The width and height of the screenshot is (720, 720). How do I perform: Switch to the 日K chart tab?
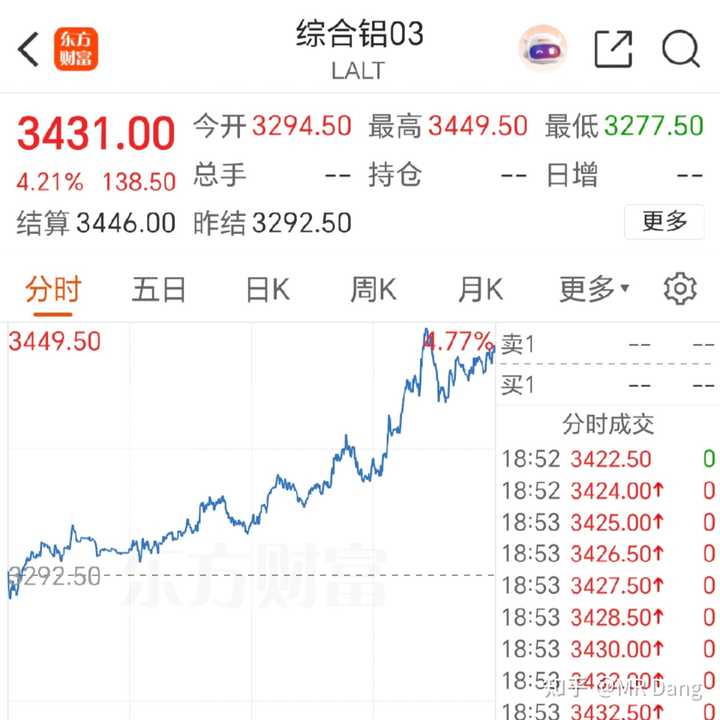tap(267, 290)
